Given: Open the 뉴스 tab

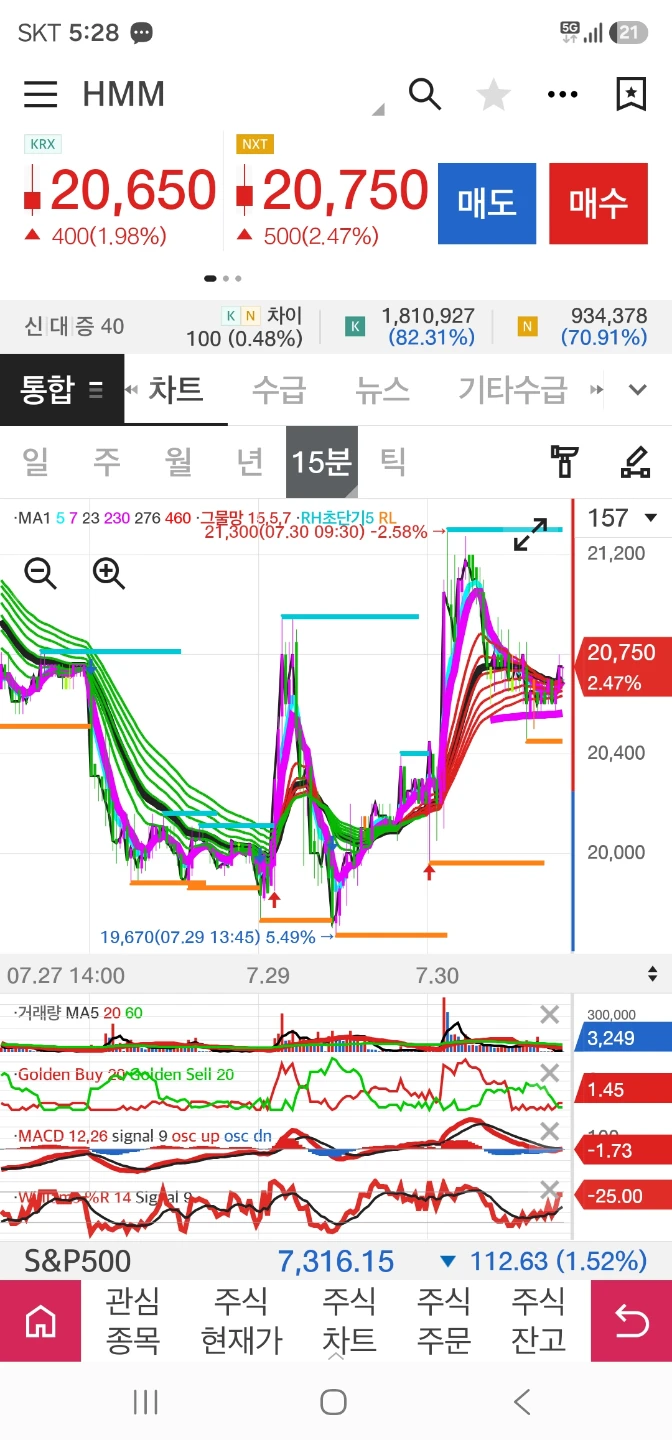Looking at the screenshot, I should click(x=382, y=389).
